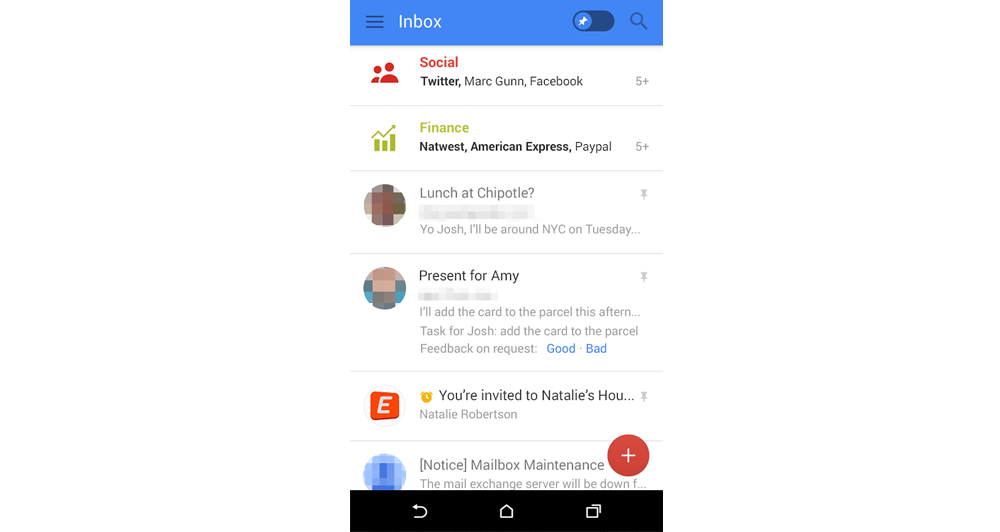Pin the Lunch at Chipotle? email

tap(644, 194)
